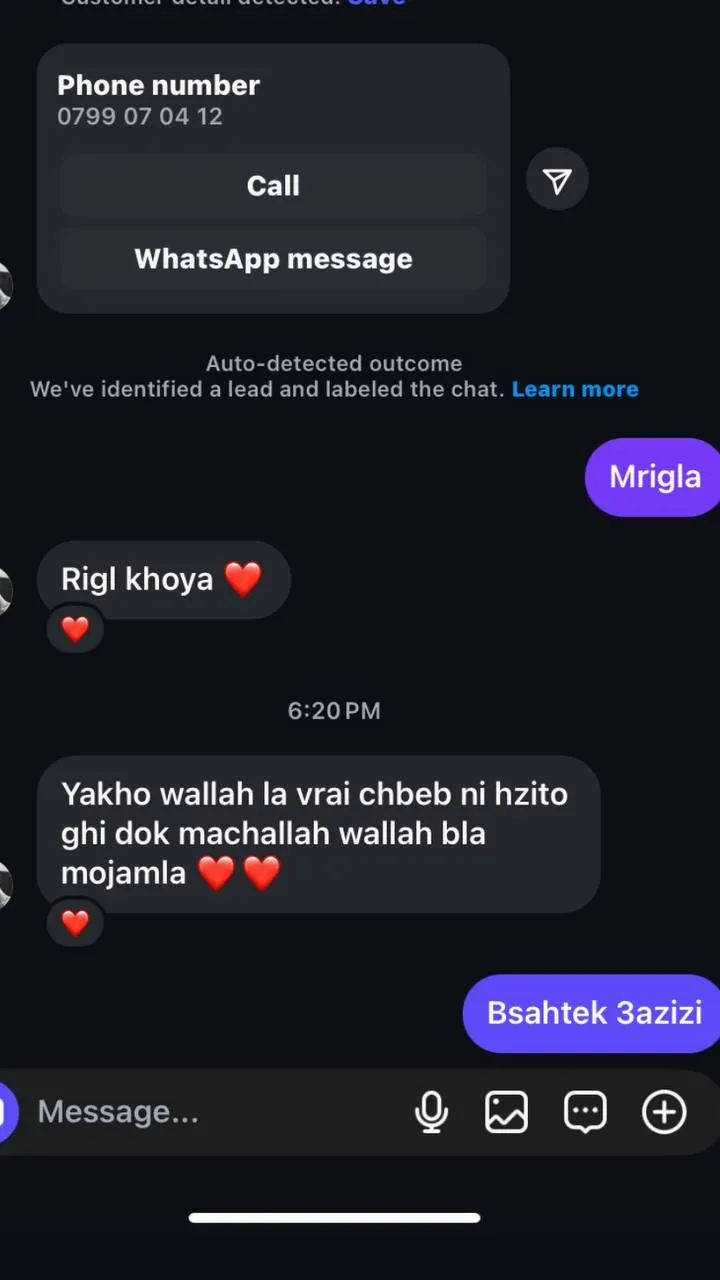The width and height of the screenshot is (720, 1280).
Task: Call the detected phone number
Action: (x=273, y=186)
